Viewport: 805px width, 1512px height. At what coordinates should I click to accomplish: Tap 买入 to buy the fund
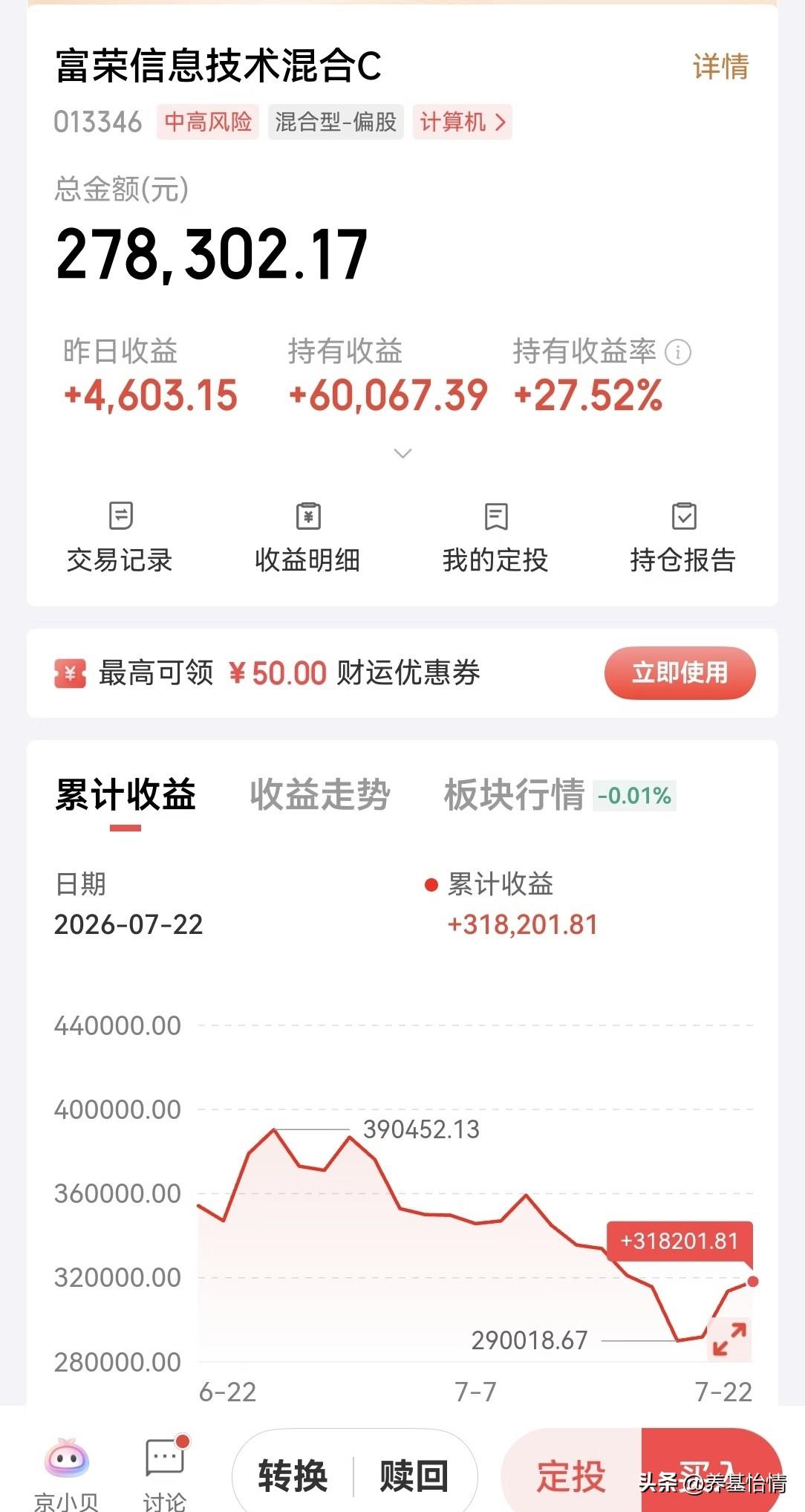click(x=709, y=1476)
